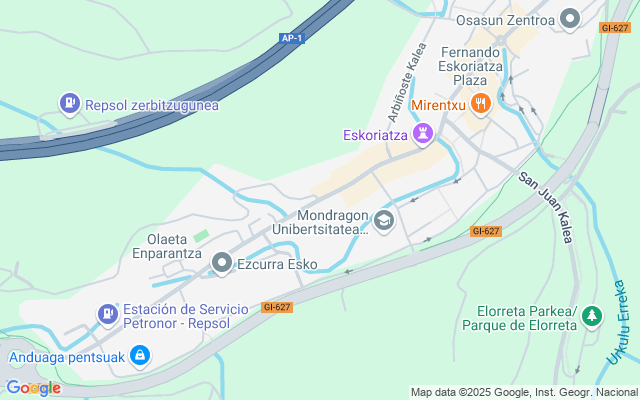
Task: Open Estación de Servicio Petronor - Repsol marker
Action: [x=107, y=315]
